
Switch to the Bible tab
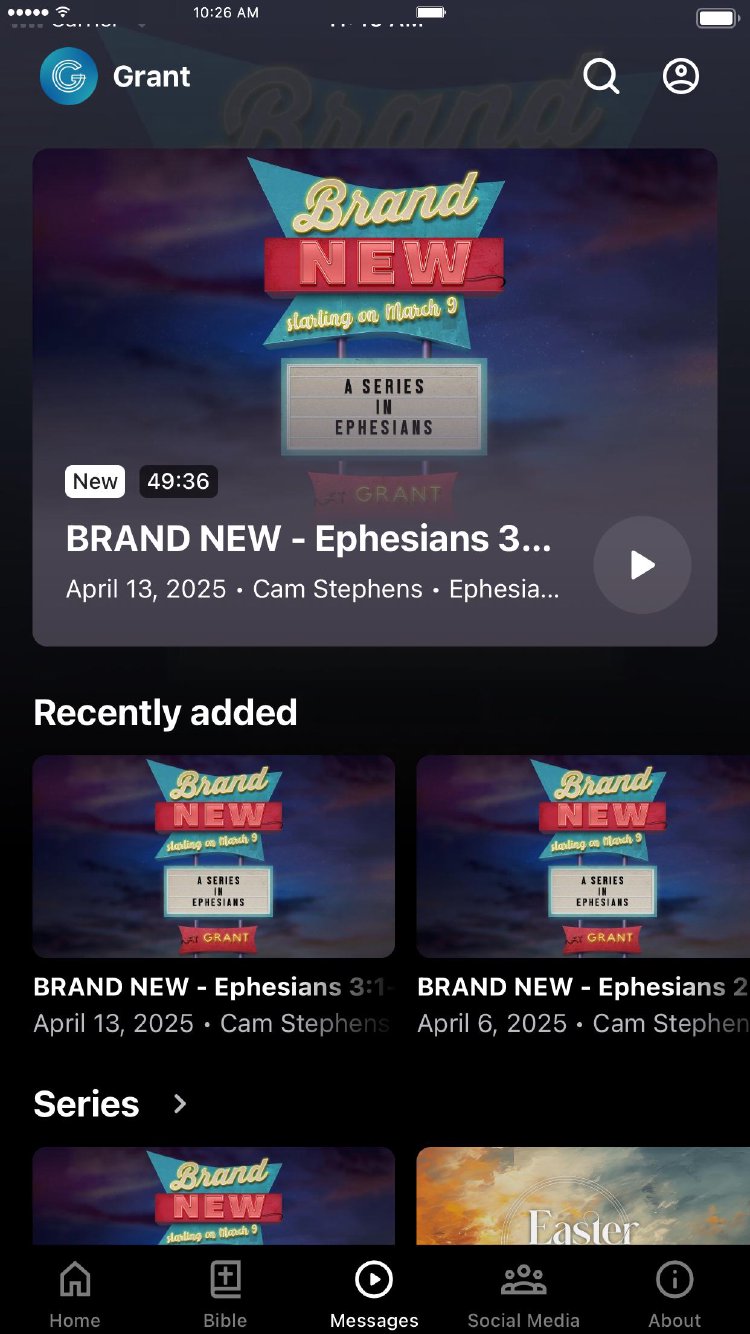pyautogui.click(x=225, y=1294)
